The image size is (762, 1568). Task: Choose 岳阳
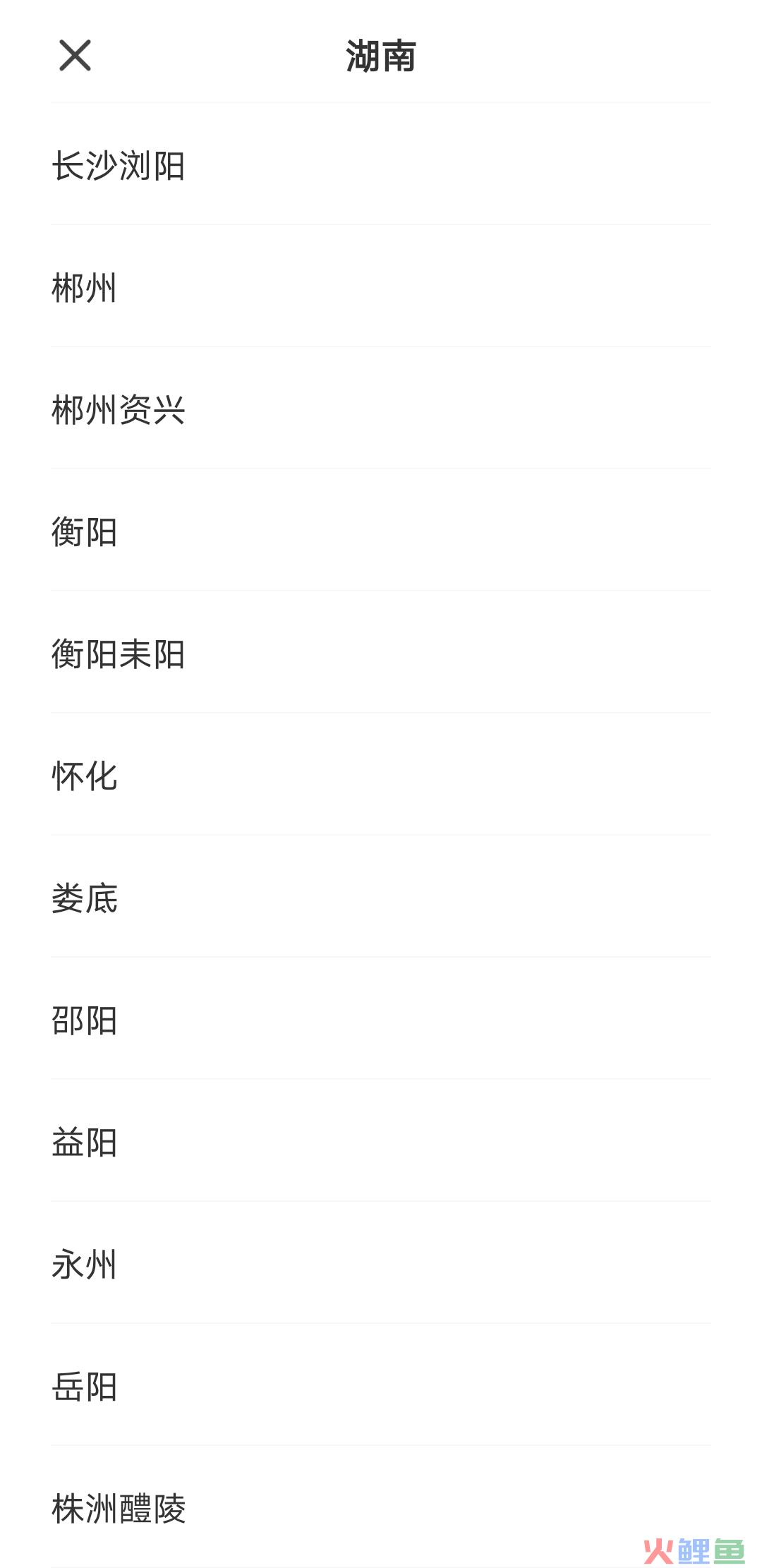(x=381, y=1385)
